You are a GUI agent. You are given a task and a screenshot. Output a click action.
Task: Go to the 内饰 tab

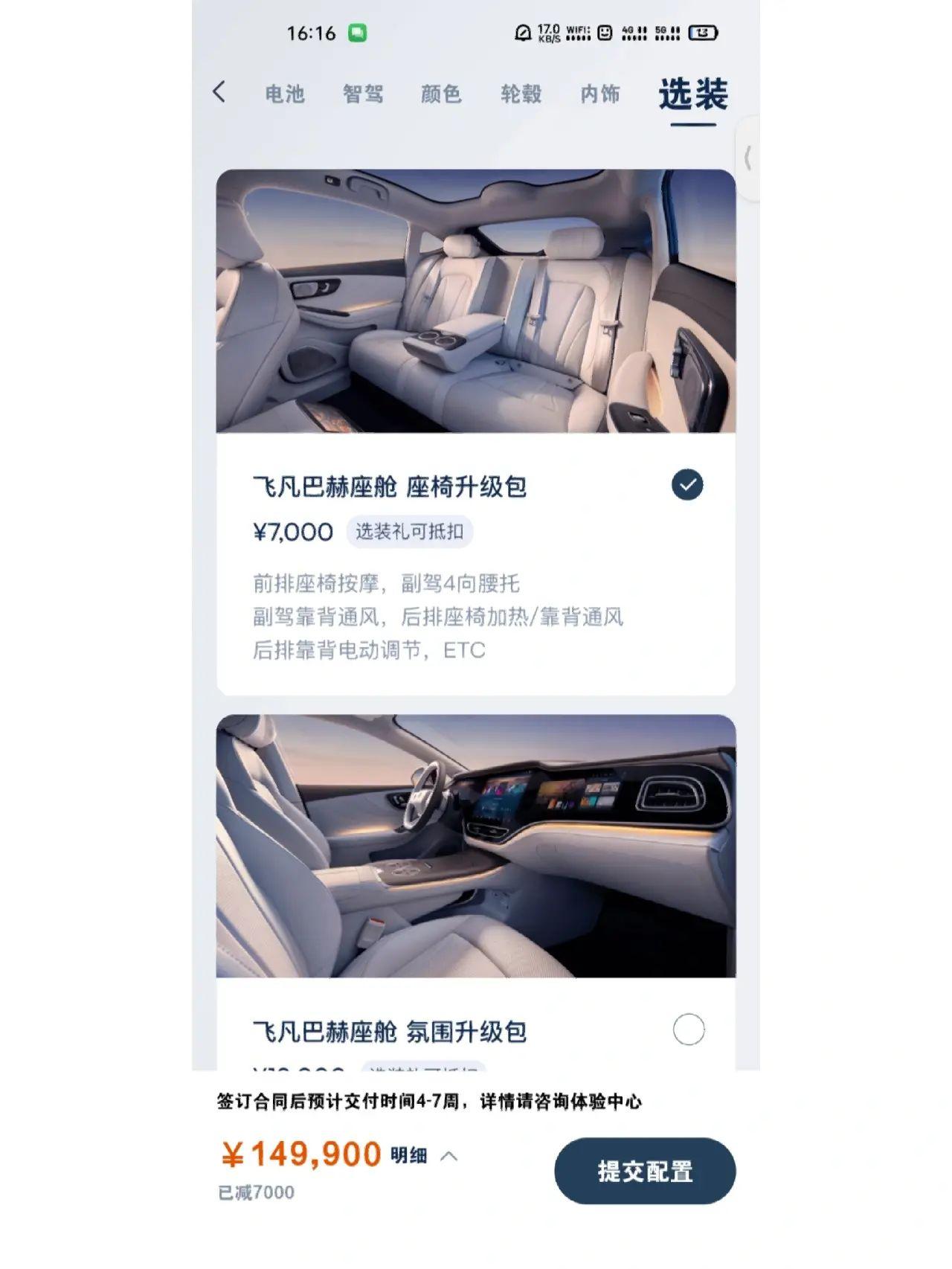[x=599, y=94]
